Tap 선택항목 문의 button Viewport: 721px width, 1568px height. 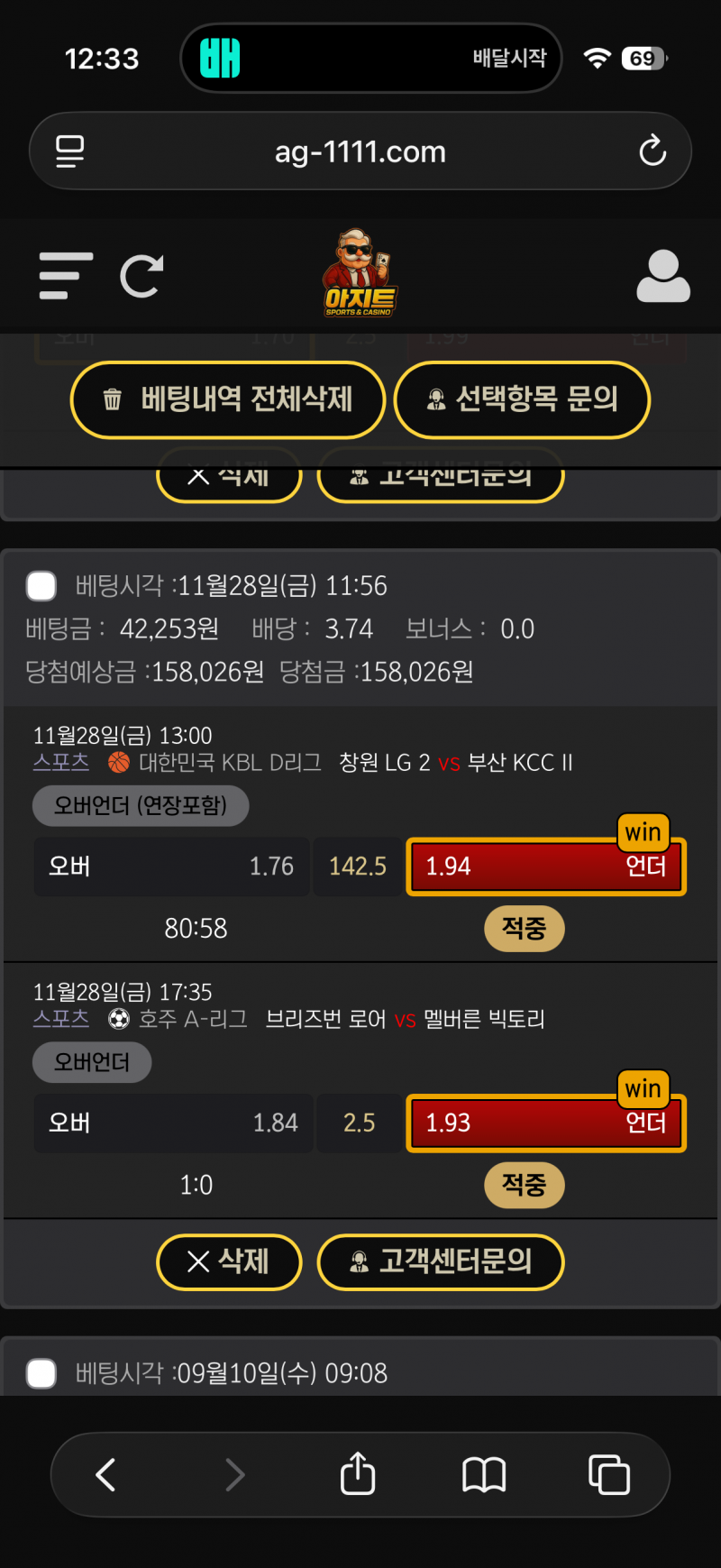(522, 399)
